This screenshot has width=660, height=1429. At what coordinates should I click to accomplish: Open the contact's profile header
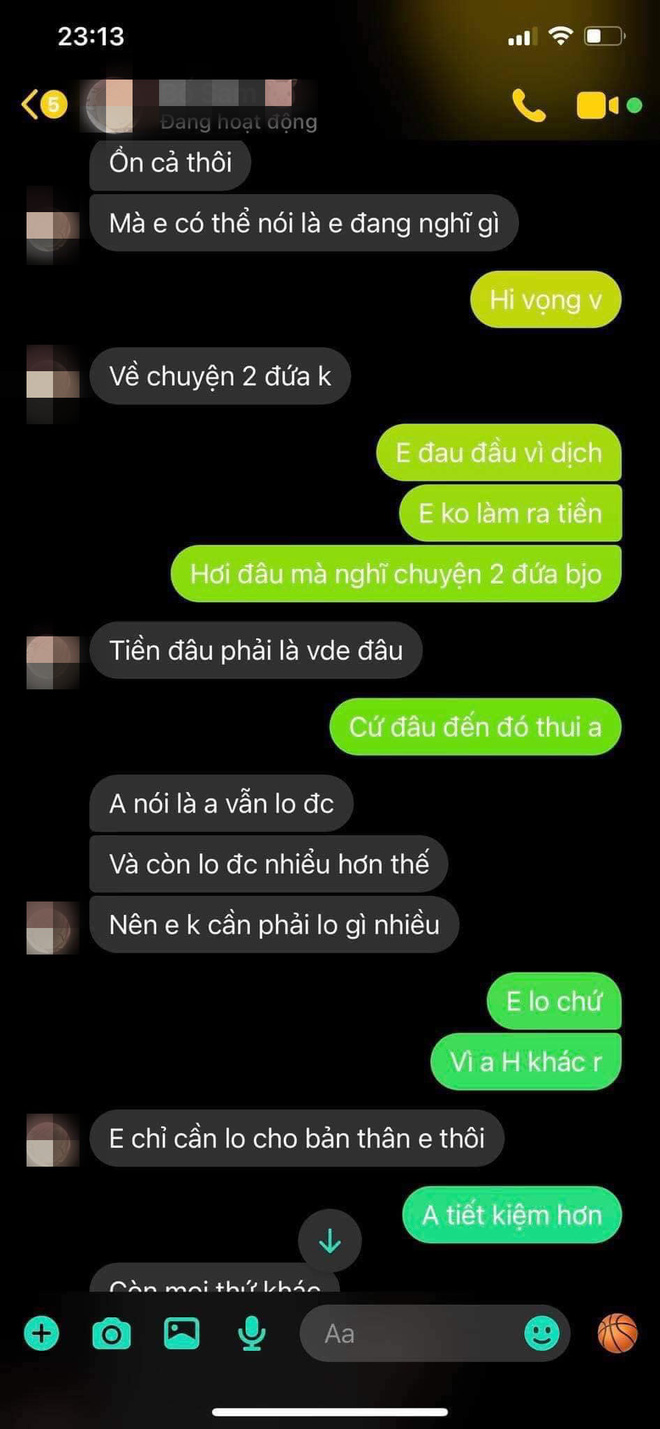coord(200,105)
